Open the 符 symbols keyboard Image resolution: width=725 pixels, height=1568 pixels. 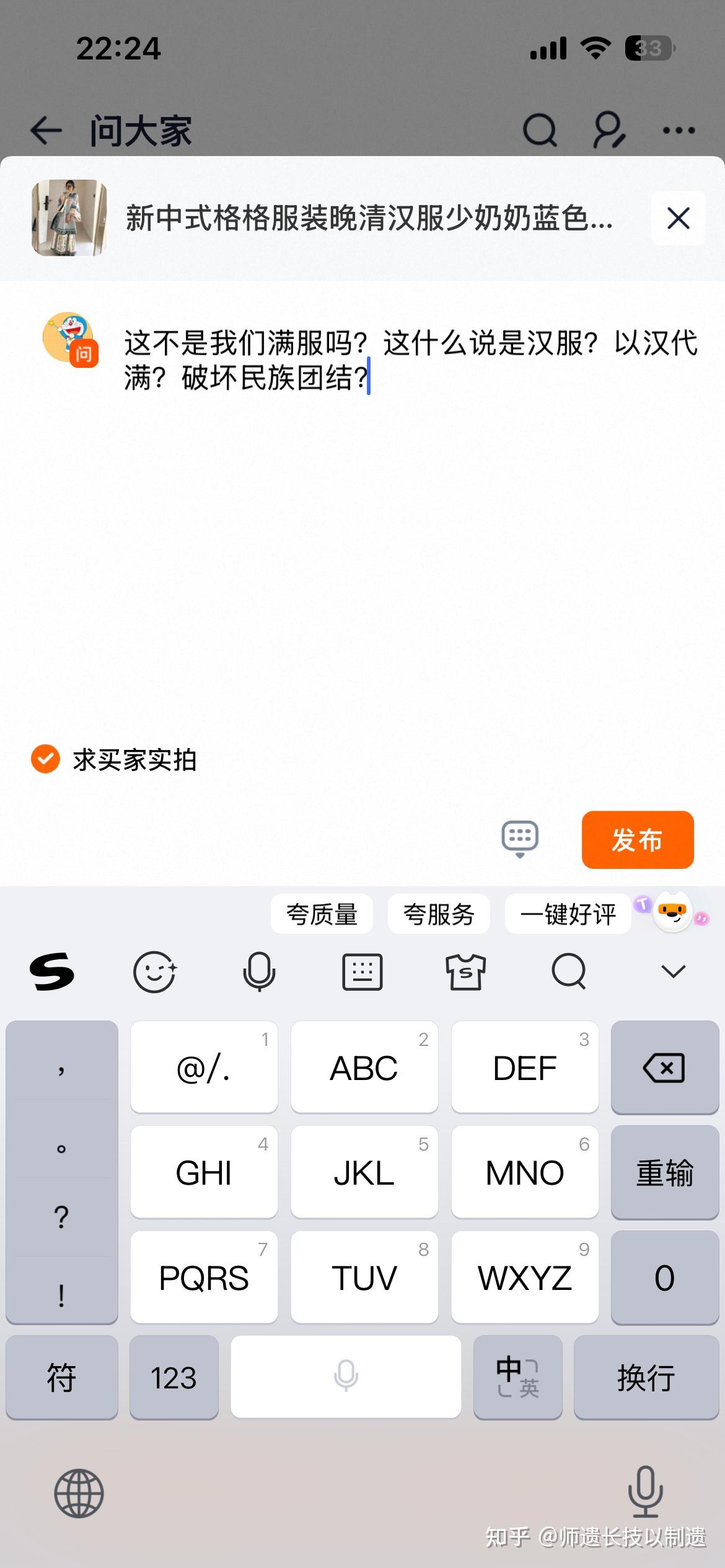point(61,1377)
